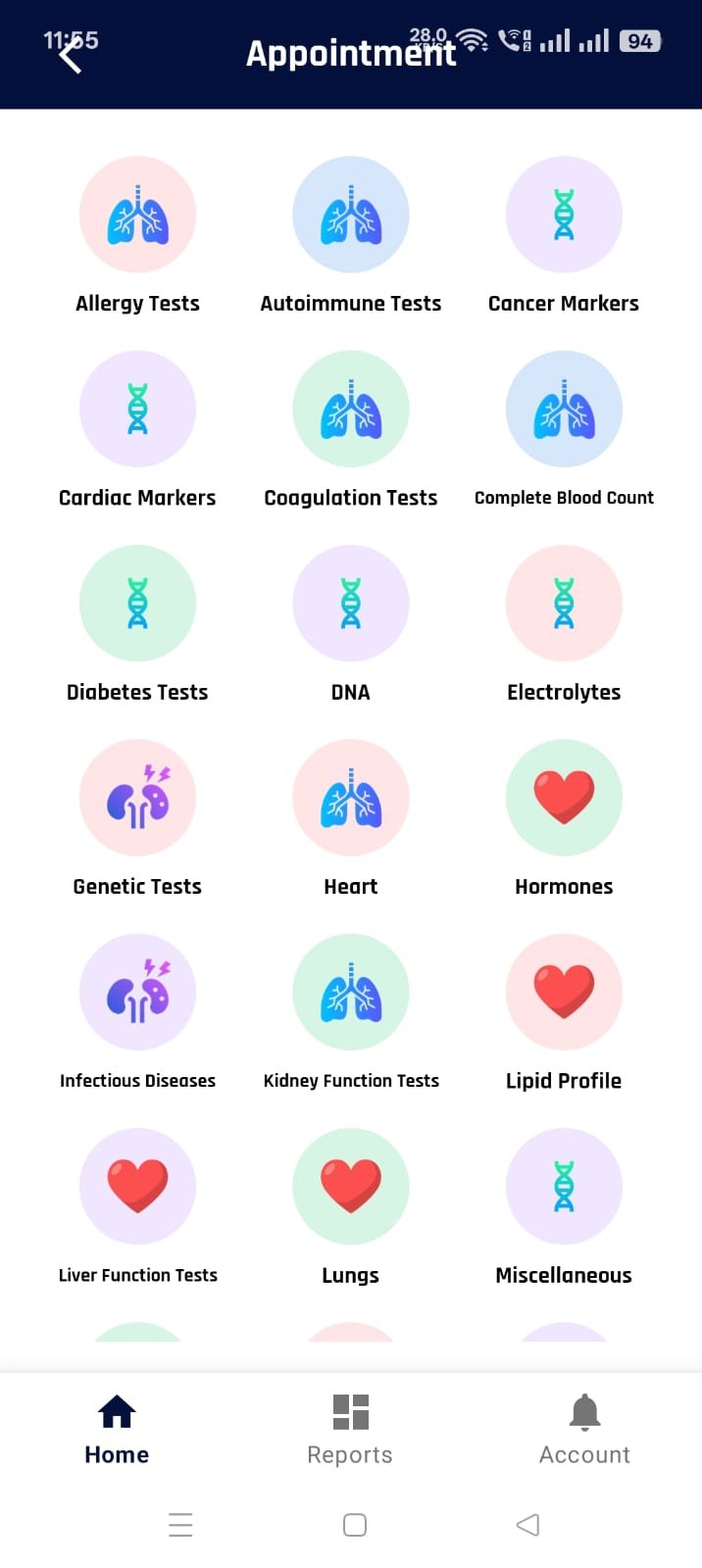Image resolution: width=702 pixels, height=1568 pixels.
Task: Tap the system back button
Action: point(527,1525)
